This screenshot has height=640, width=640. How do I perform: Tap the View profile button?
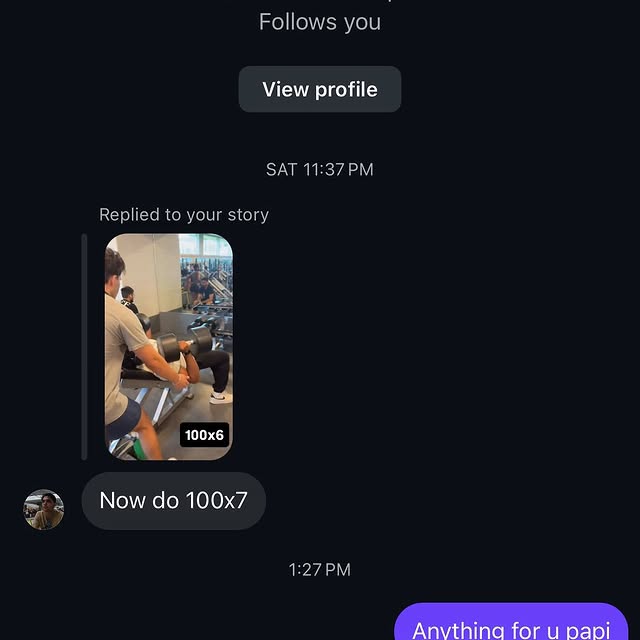click(320, 89)
